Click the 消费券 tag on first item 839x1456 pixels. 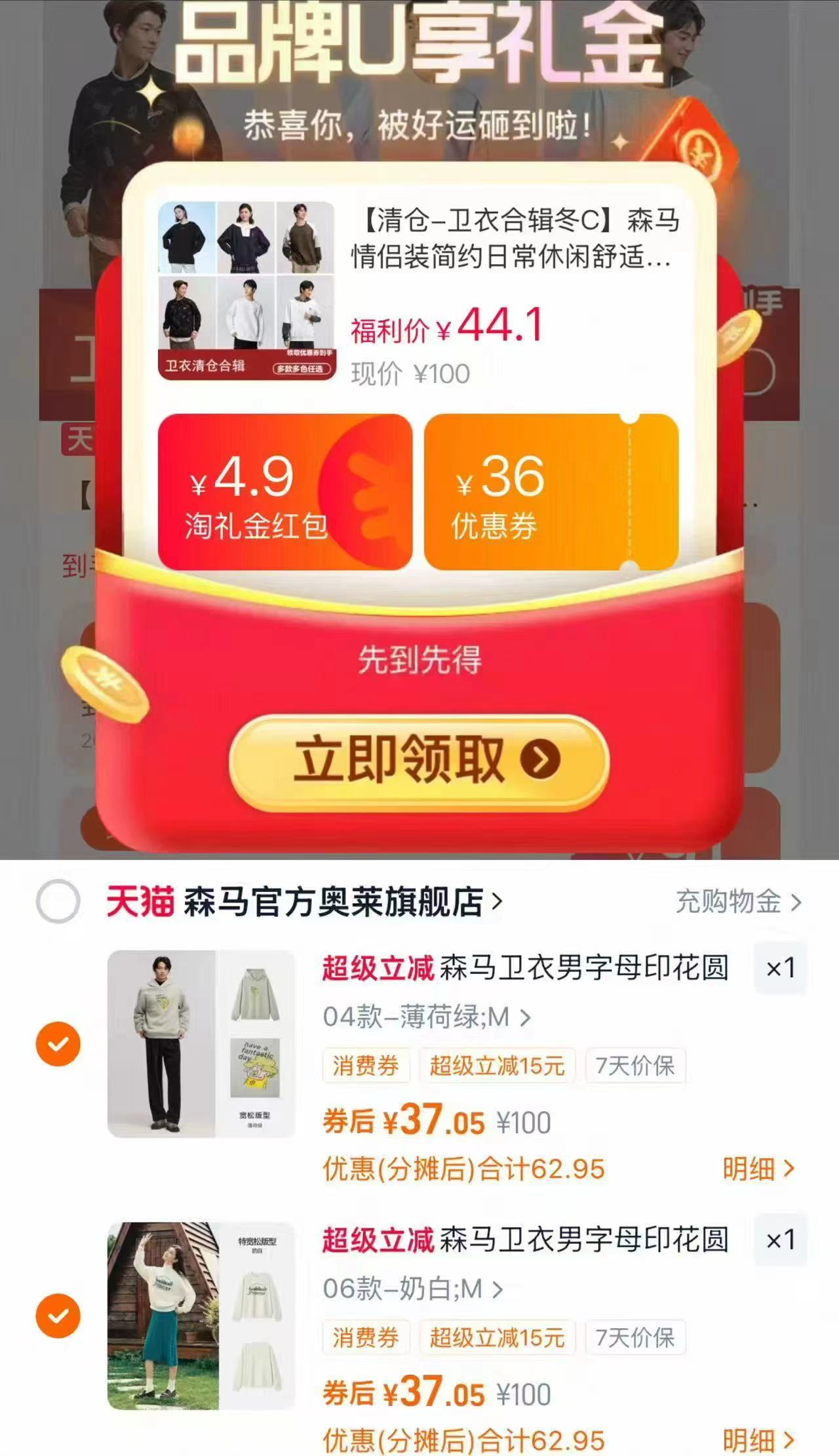point(367,1064)
